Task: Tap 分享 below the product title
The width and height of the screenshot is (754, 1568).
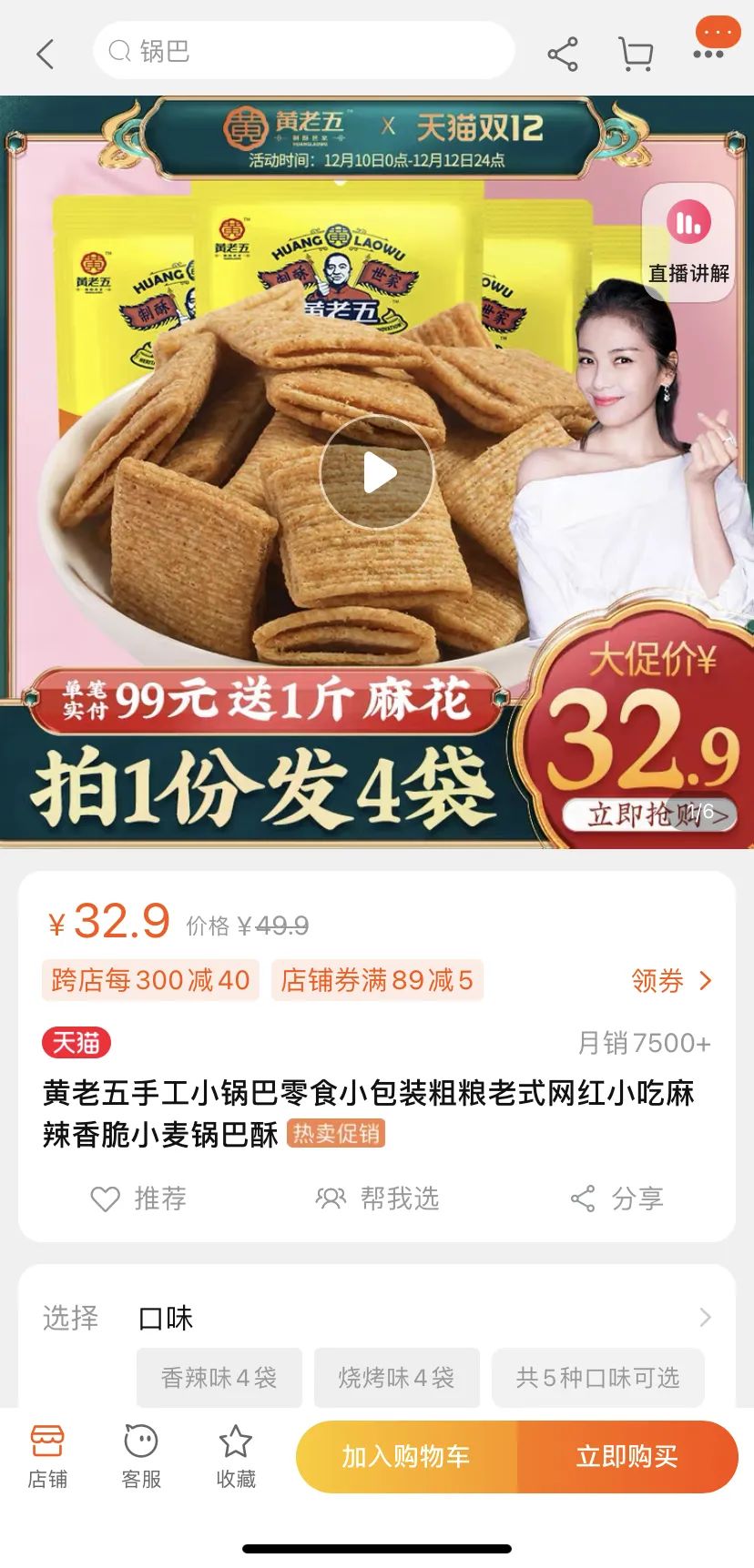Action: pos(616,1199)
